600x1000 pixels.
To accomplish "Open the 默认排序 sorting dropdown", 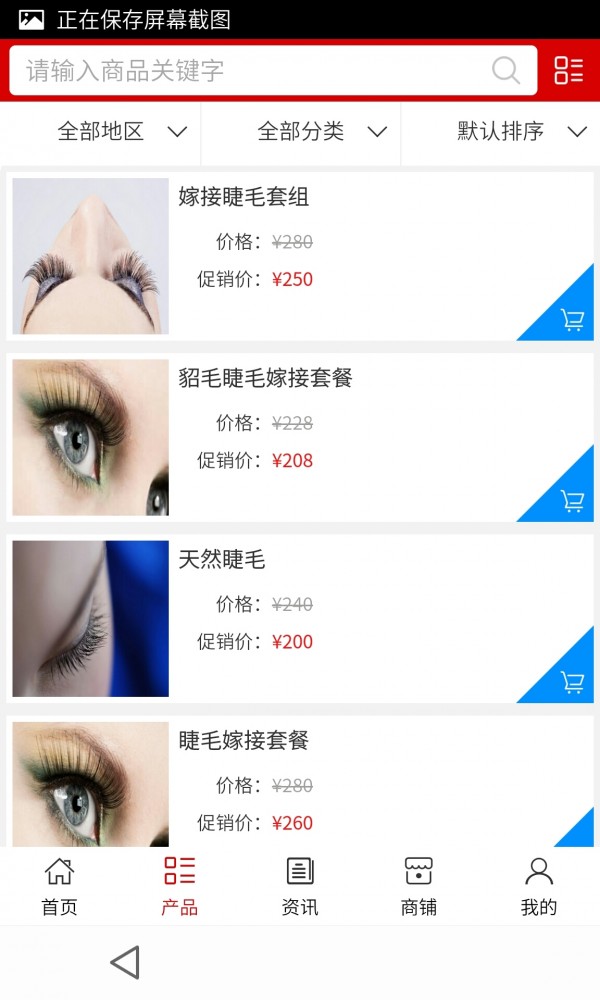I will pos(520,131).
